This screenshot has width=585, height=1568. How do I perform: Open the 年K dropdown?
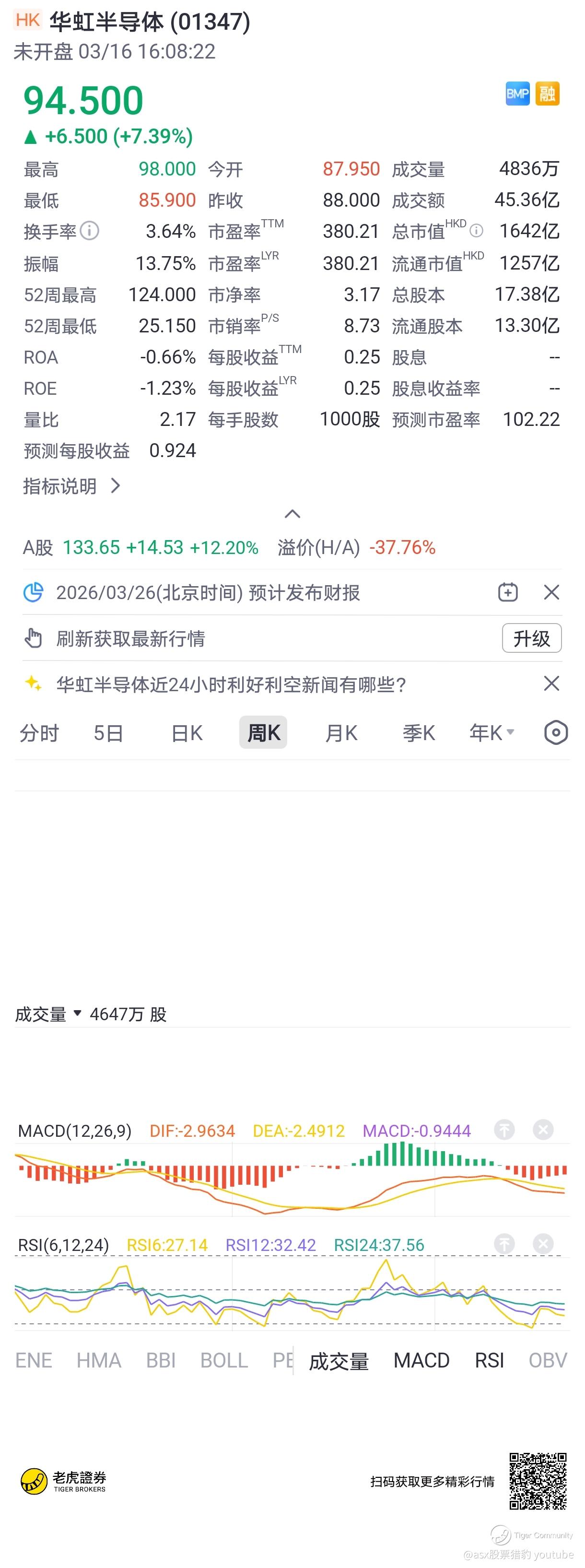pos(492,733)
